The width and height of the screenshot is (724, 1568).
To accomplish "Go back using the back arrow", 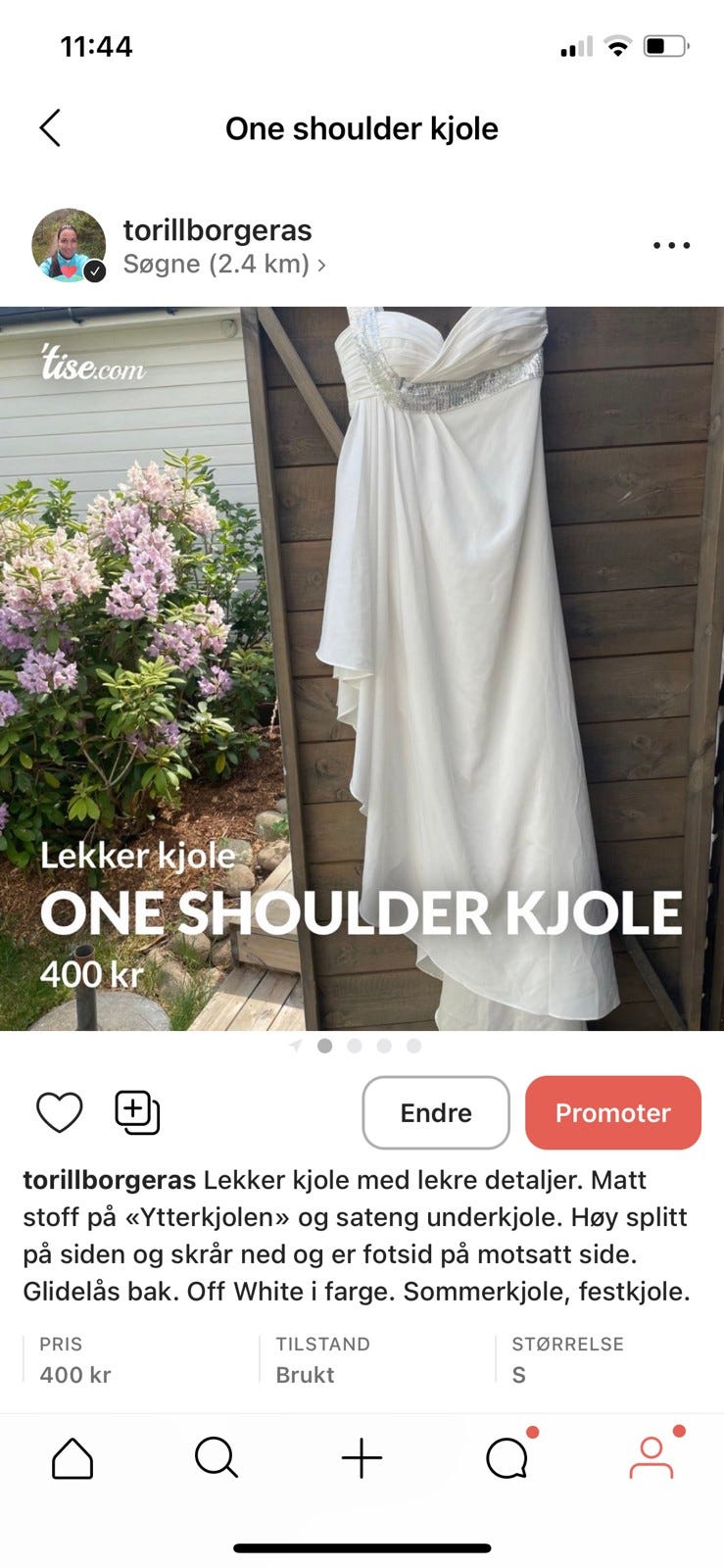I will 49,128.
